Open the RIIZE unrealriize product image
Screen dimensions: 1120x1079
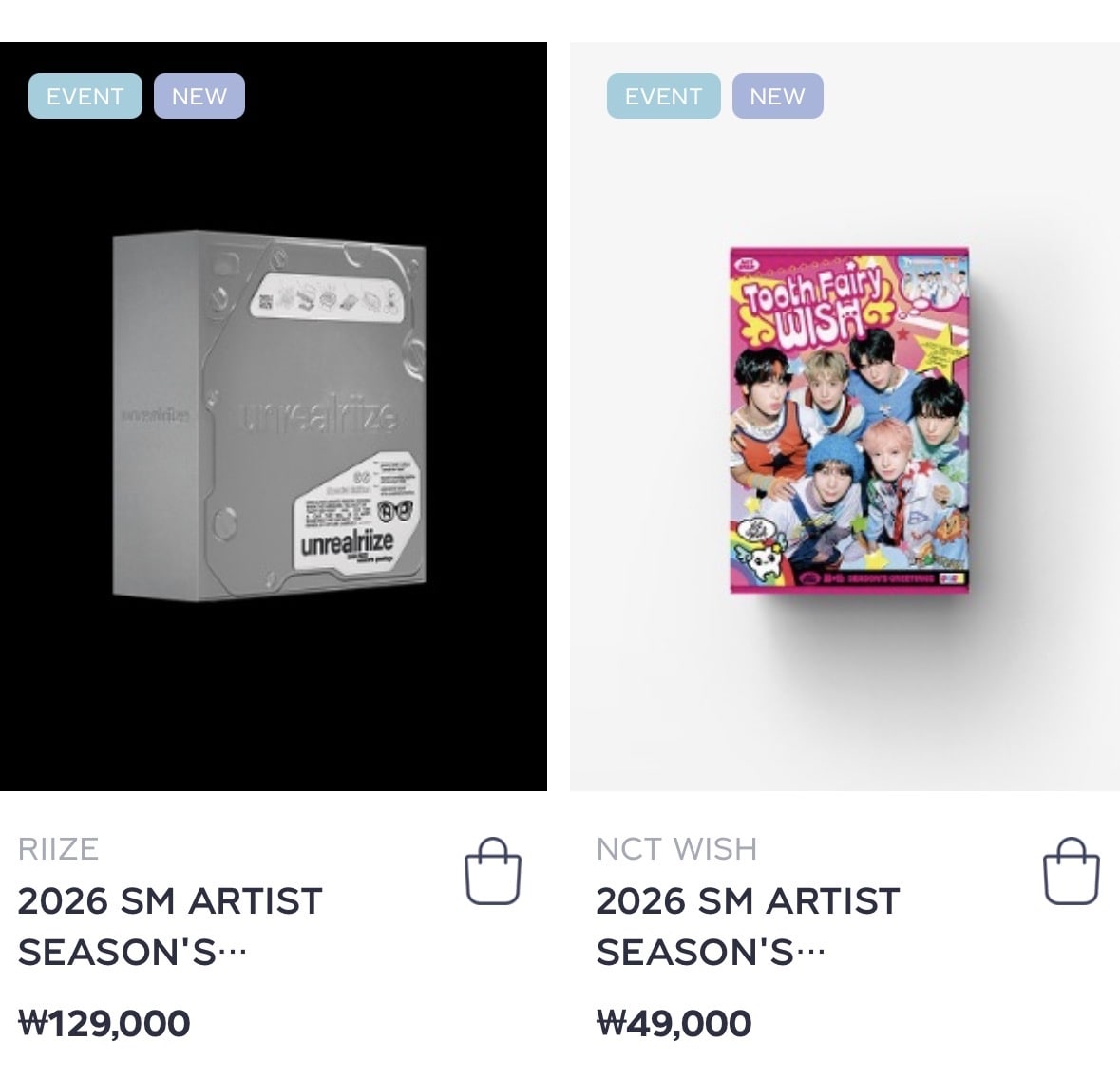pos(273,418)
